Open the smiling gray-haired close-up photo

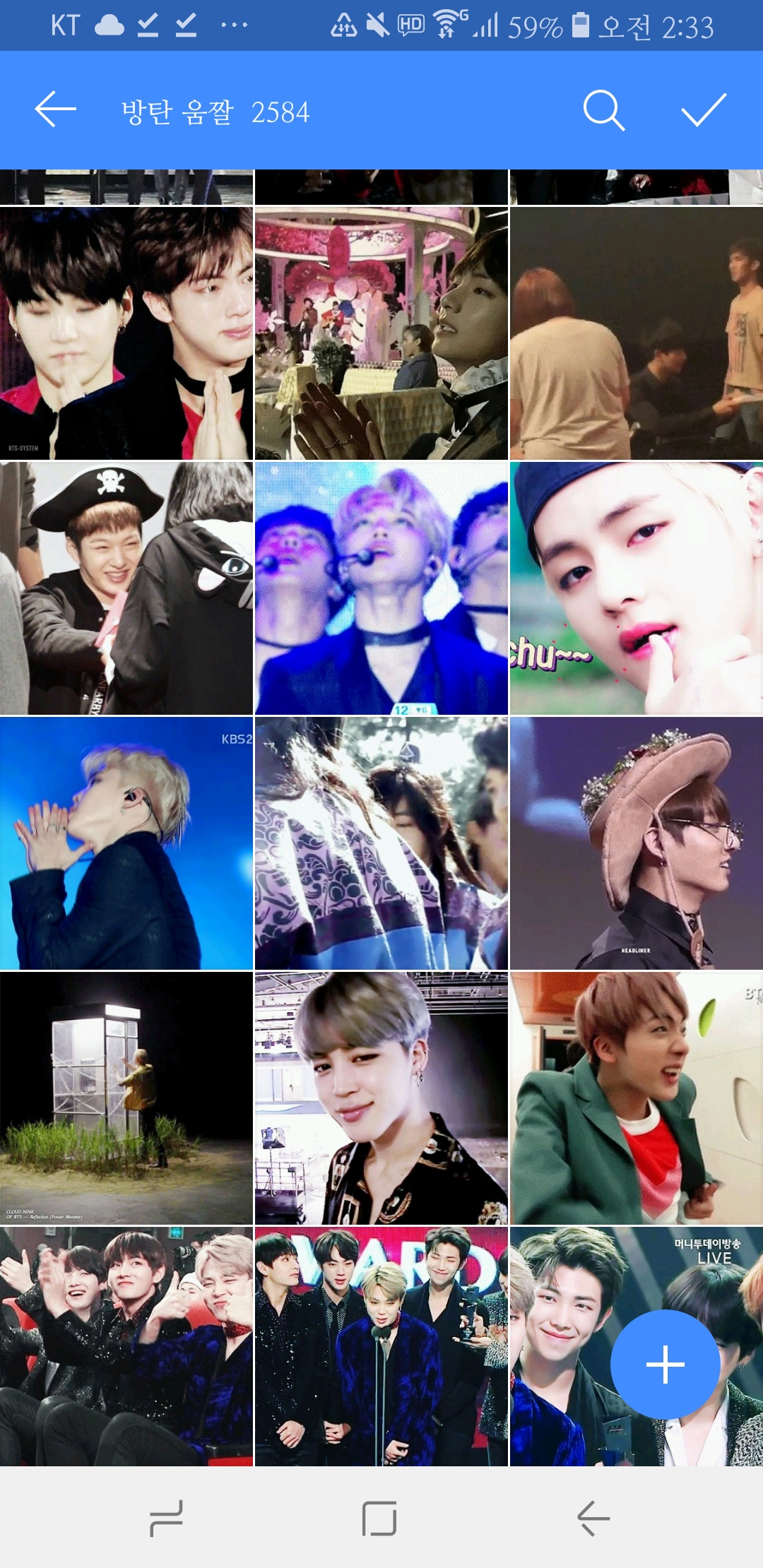pos(381,1098)
